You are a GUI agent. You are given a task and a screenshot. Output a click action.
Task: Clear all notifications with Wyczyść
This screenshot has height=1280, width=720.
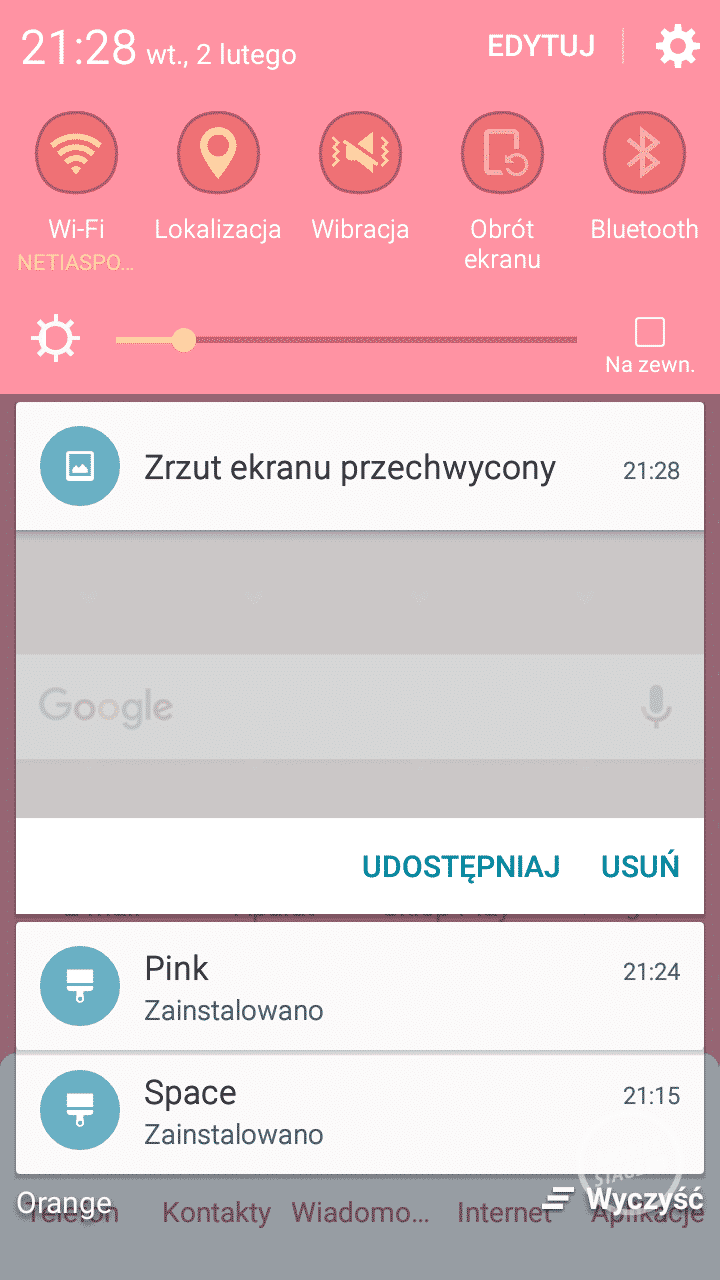pyautogui.click(x=625, y=1197)
